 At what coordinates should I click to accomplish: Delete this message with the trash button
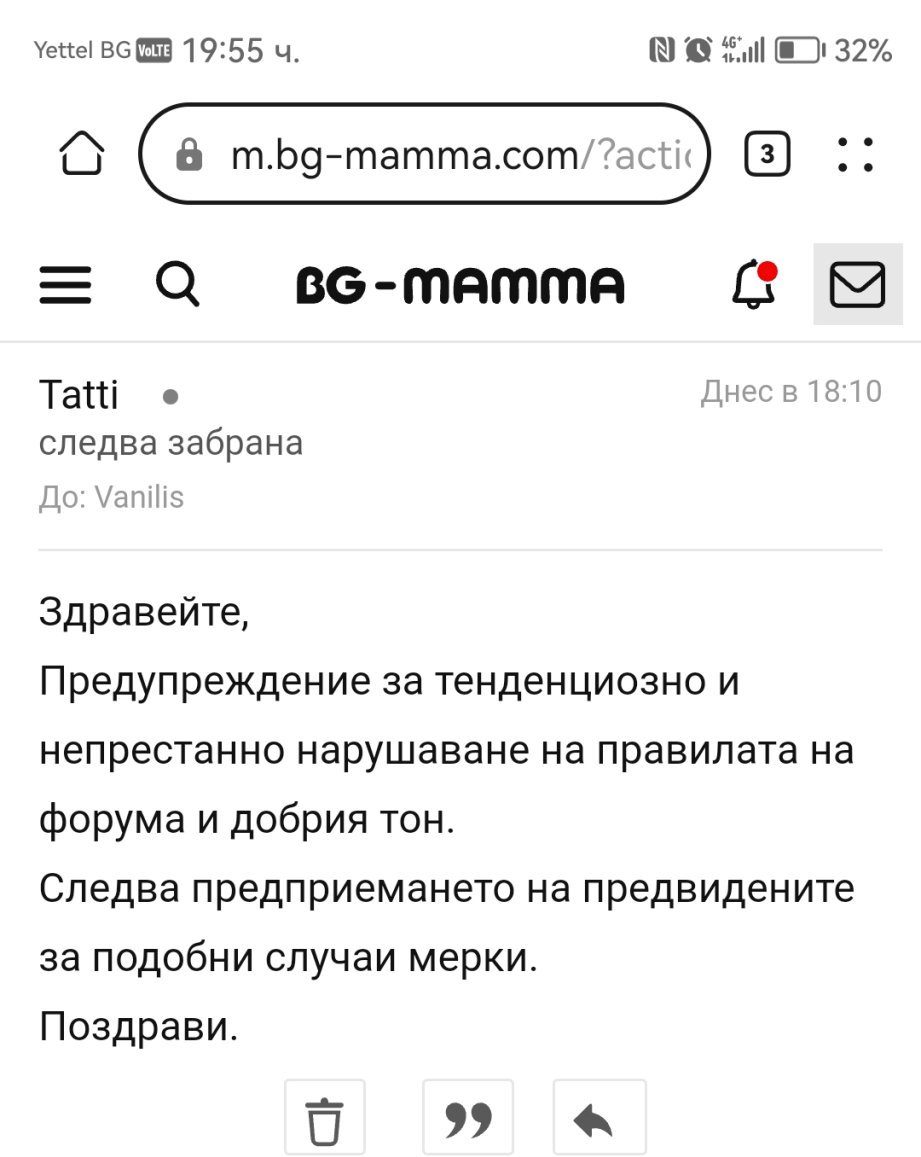pyautogui.click(x=325, y=1118)
